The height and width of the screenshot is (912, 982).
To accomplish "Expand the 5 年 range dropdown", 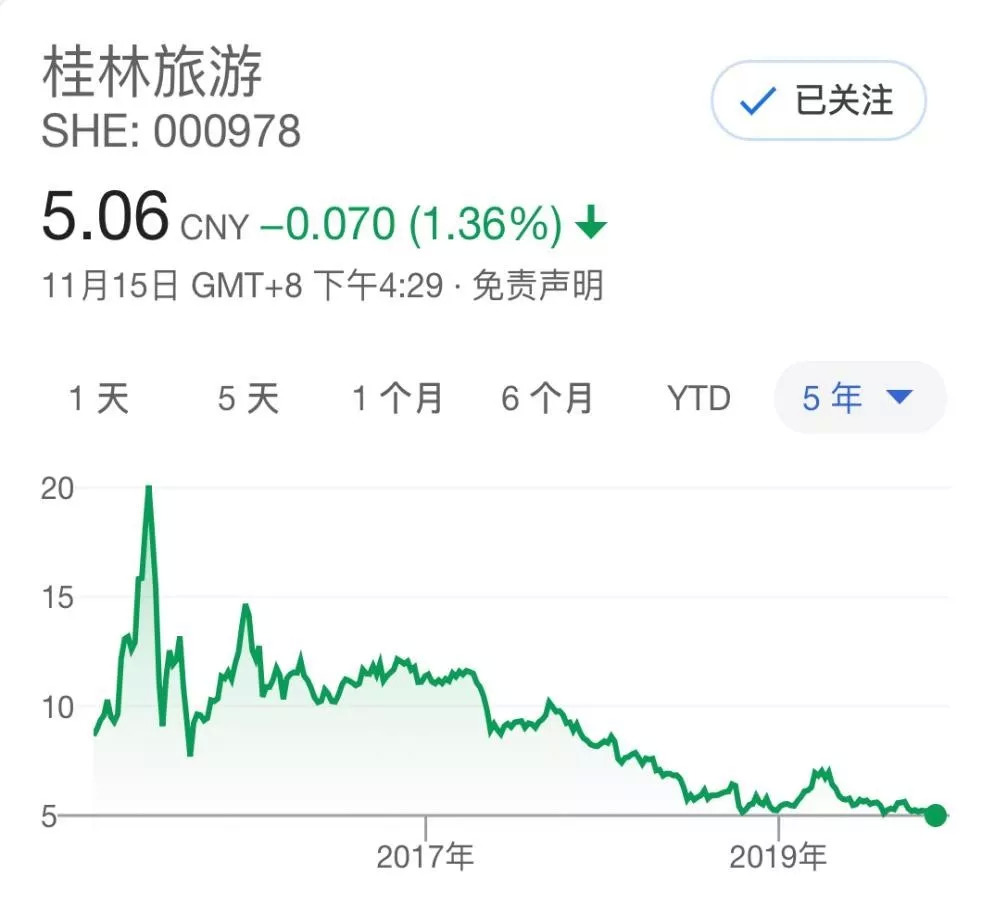I will coord(859,399).
